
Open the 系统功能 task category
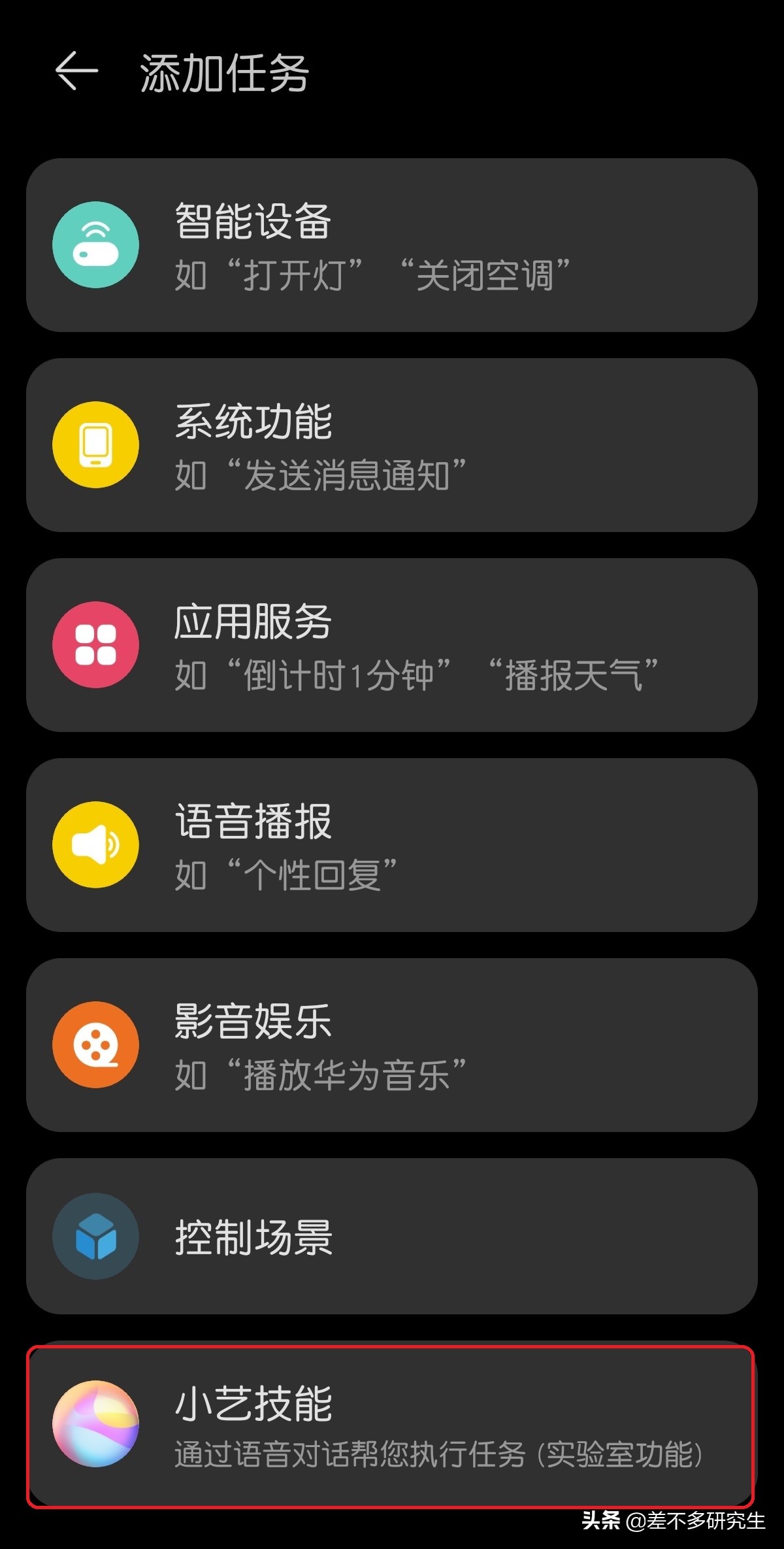[392, 444]
